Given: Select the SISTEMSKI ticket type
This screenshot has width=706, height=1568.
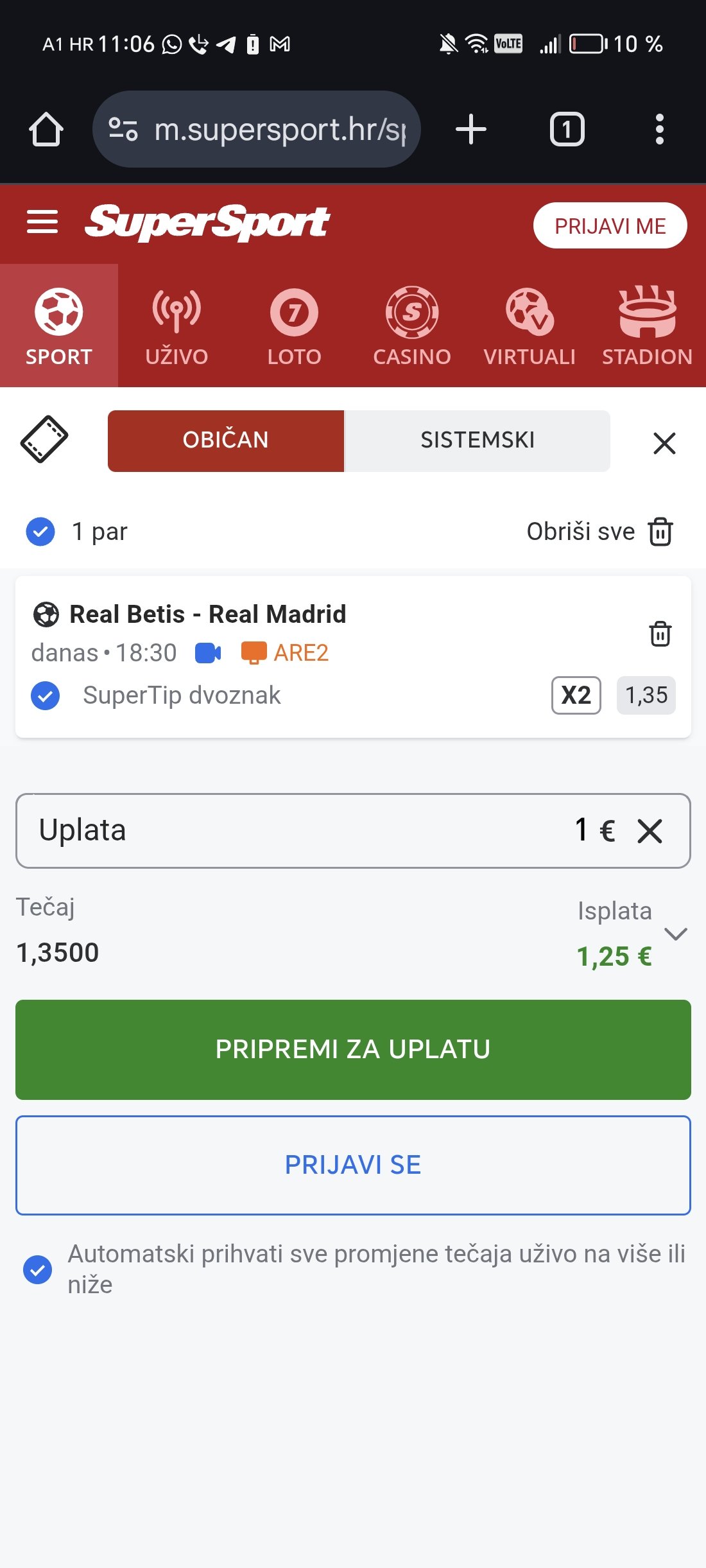Looking at the screenshot, I should [478, 440].
